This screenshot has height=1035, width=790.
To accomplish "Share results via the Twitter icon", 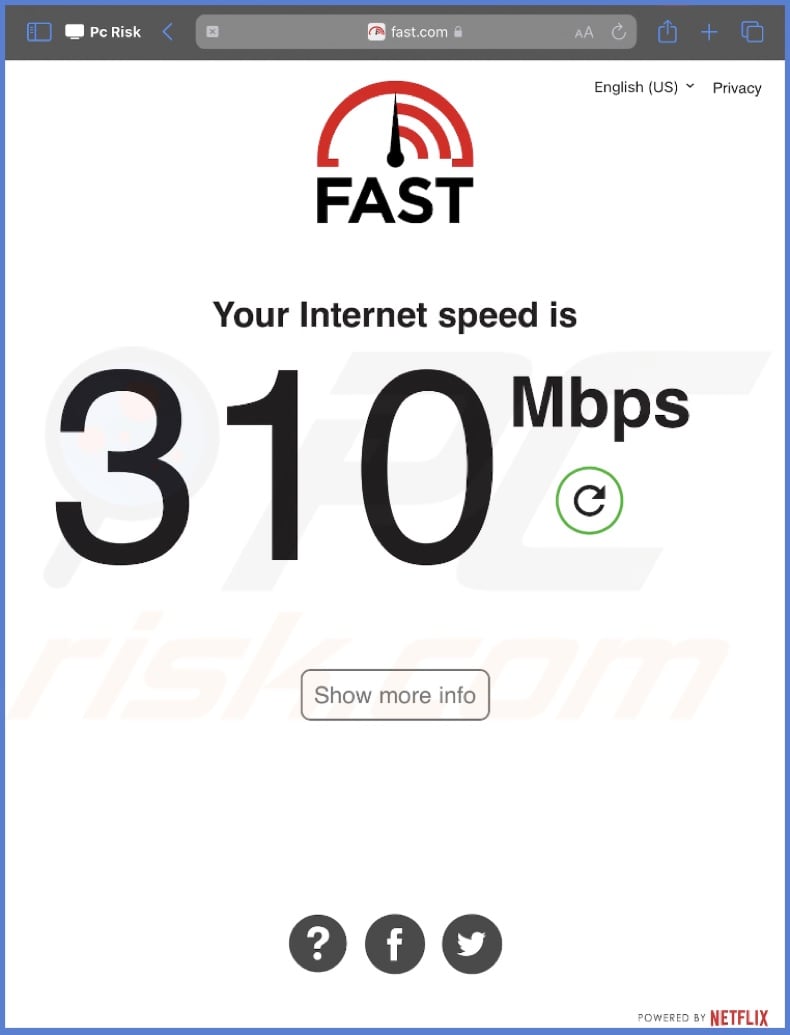I will pos(471,943).
